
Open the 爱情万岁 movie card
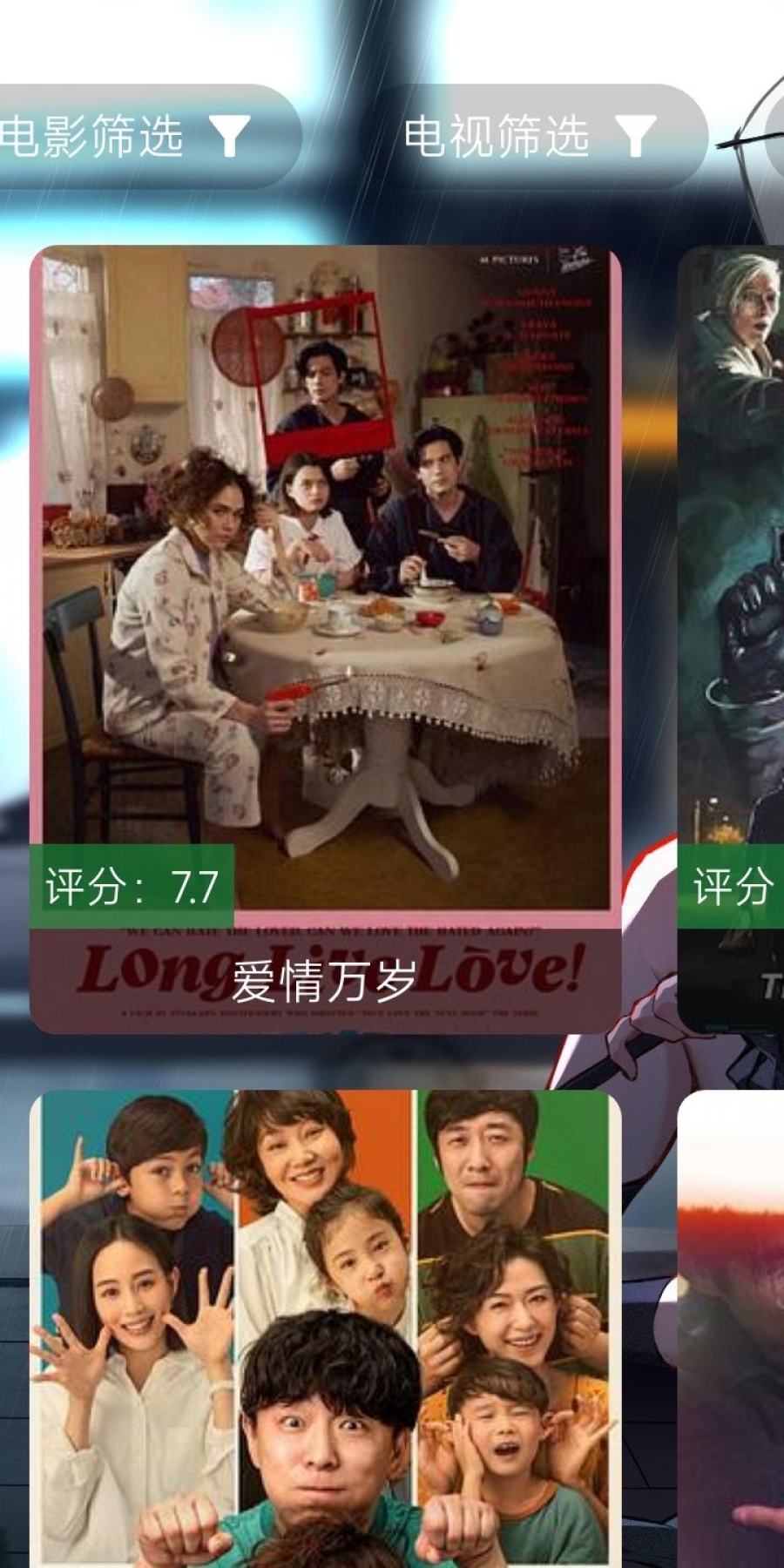[326, 639]
